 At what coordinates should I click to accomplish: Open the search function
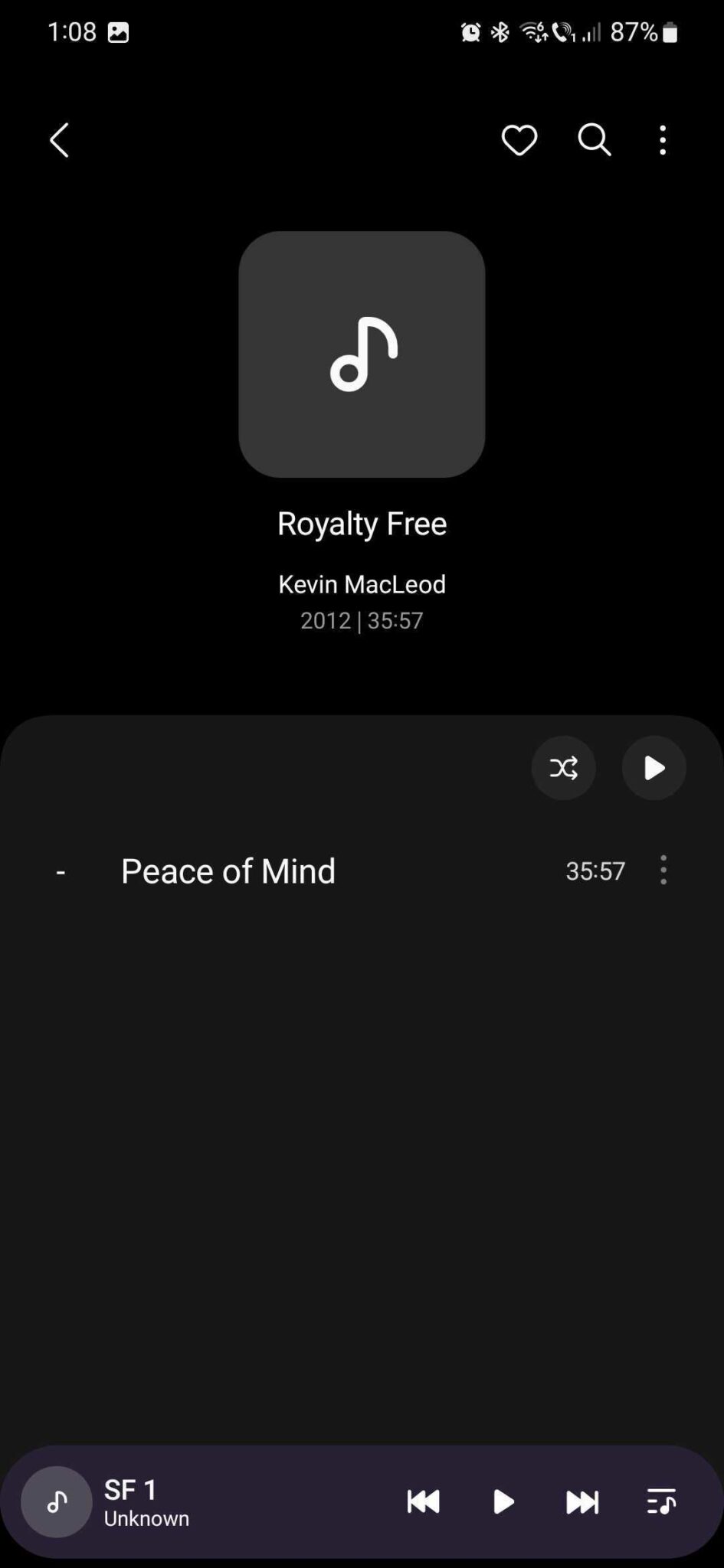coord(594,140)
